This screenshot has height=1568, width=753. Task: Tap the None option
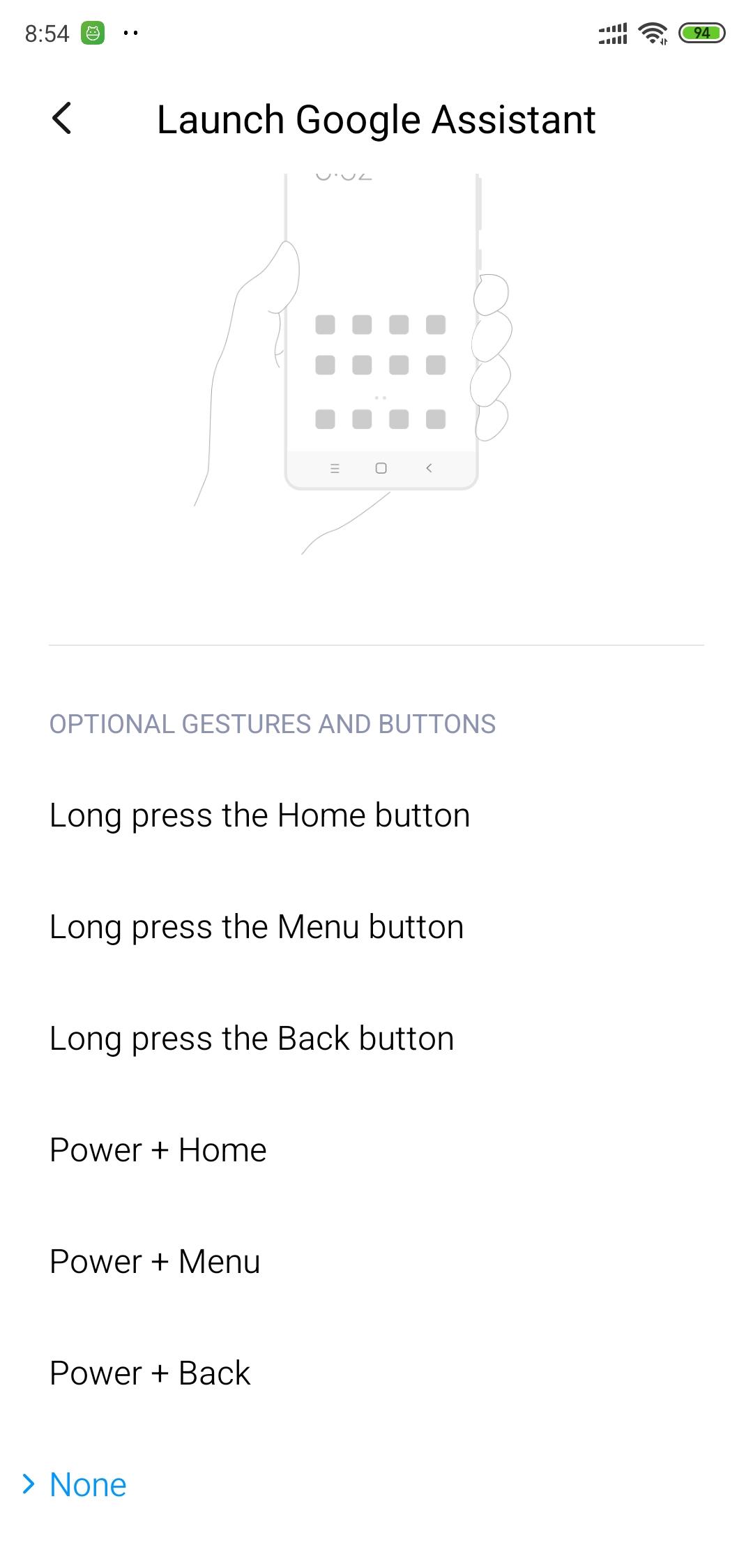[x=376, y=1485]
